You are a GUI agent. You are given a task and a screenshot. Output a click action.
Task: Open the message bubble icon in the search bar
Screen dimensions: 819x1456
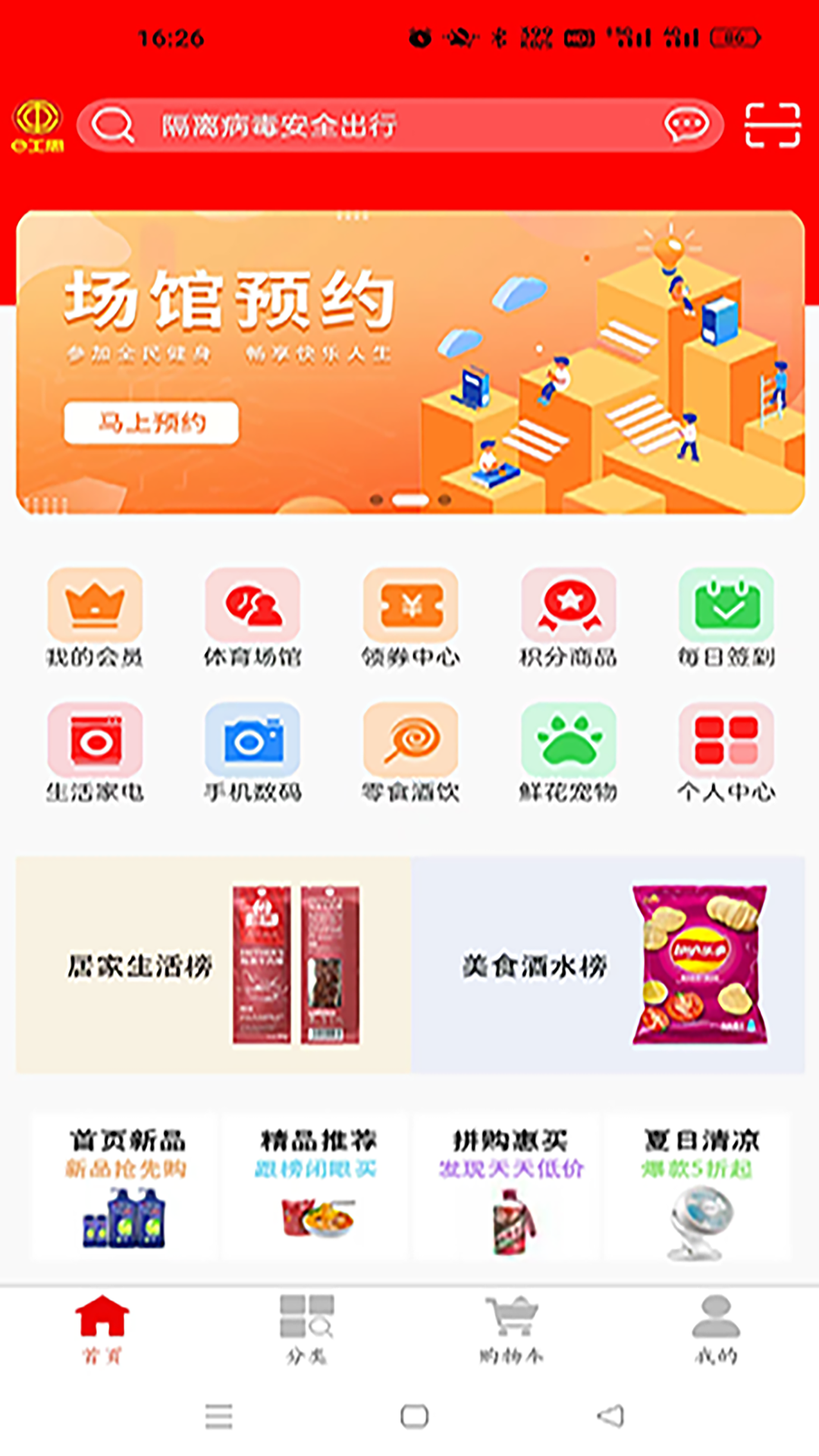tap(686, 125)
